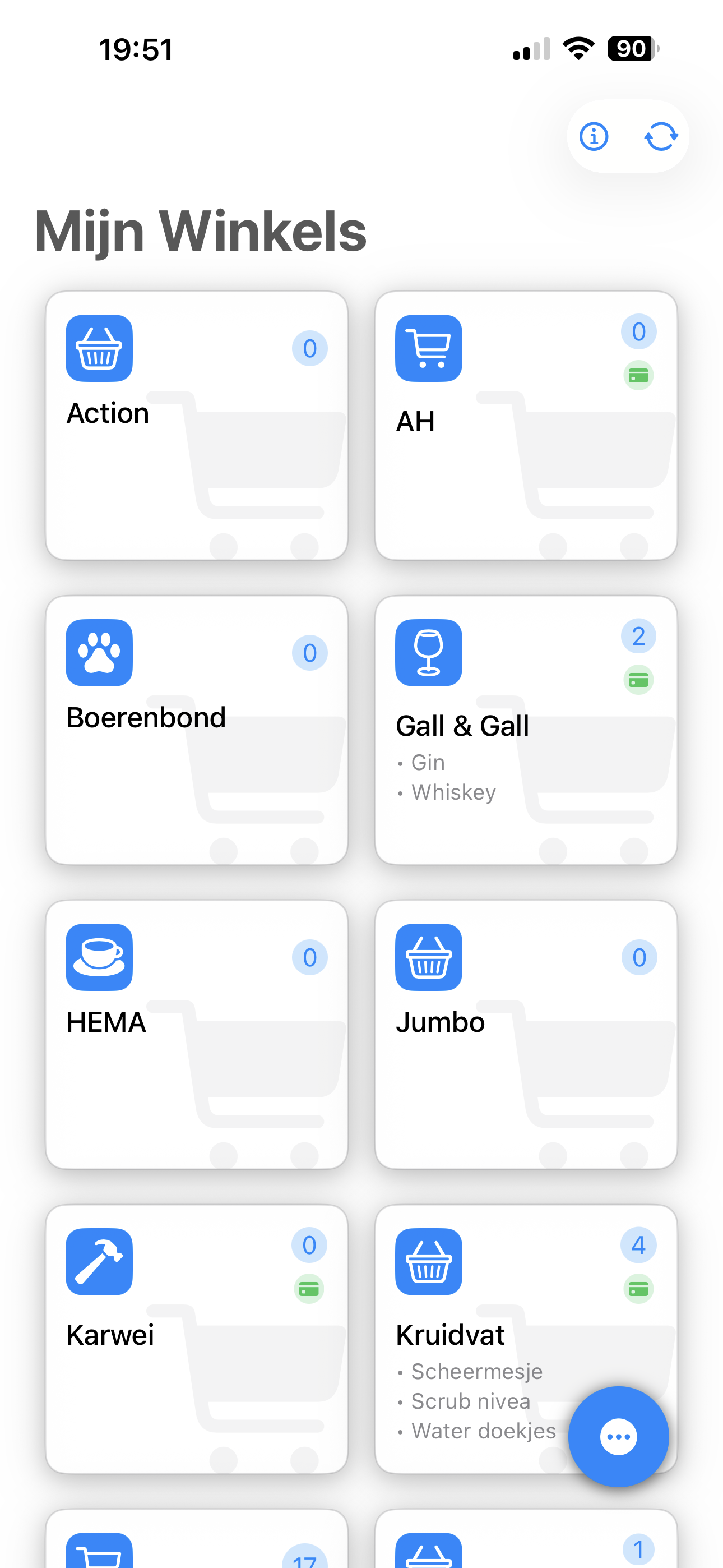Tap the item count badge showing 4 on Kruidvat
This screenshot has width=723, height=1568.
coord(638,1244)
